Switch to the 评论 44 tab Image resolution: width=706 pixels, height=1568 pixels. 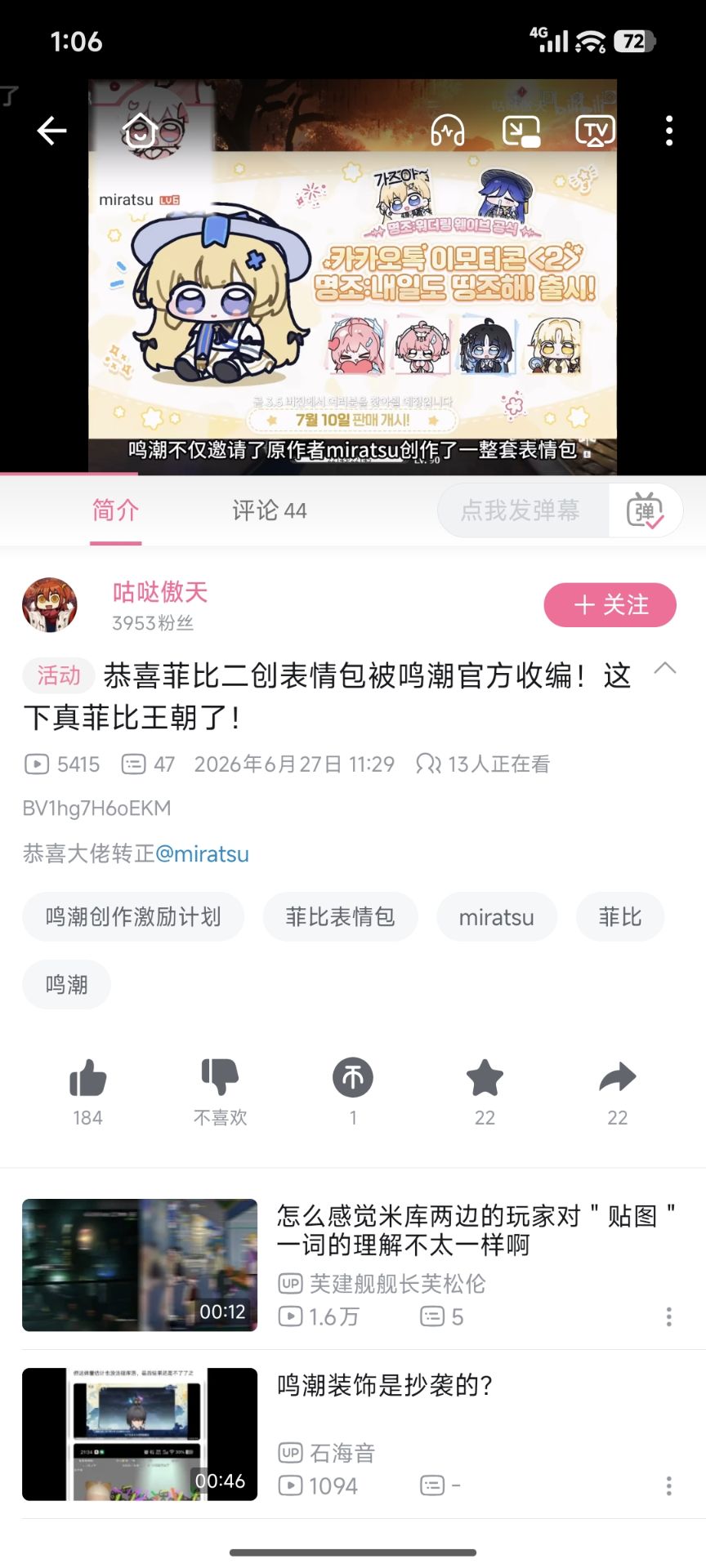click(270, 510)
